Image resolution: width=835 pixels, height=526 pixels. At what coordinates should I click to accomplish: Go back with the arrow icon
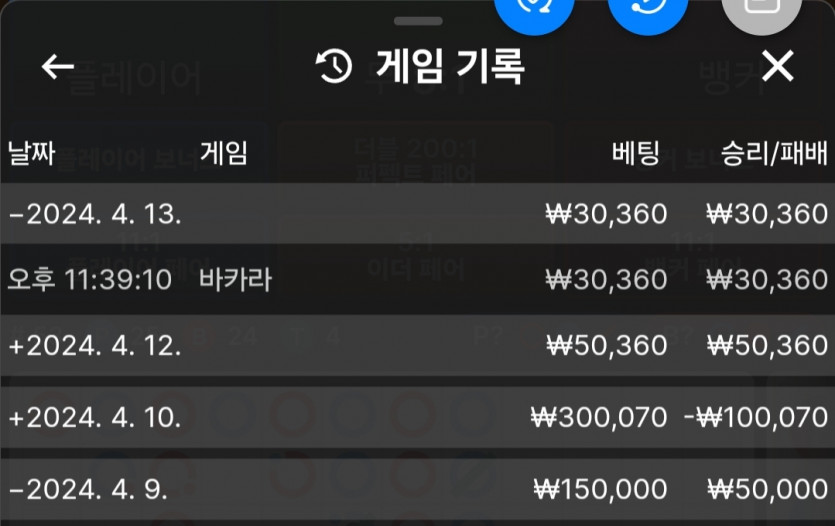click(x=58, y=67)
